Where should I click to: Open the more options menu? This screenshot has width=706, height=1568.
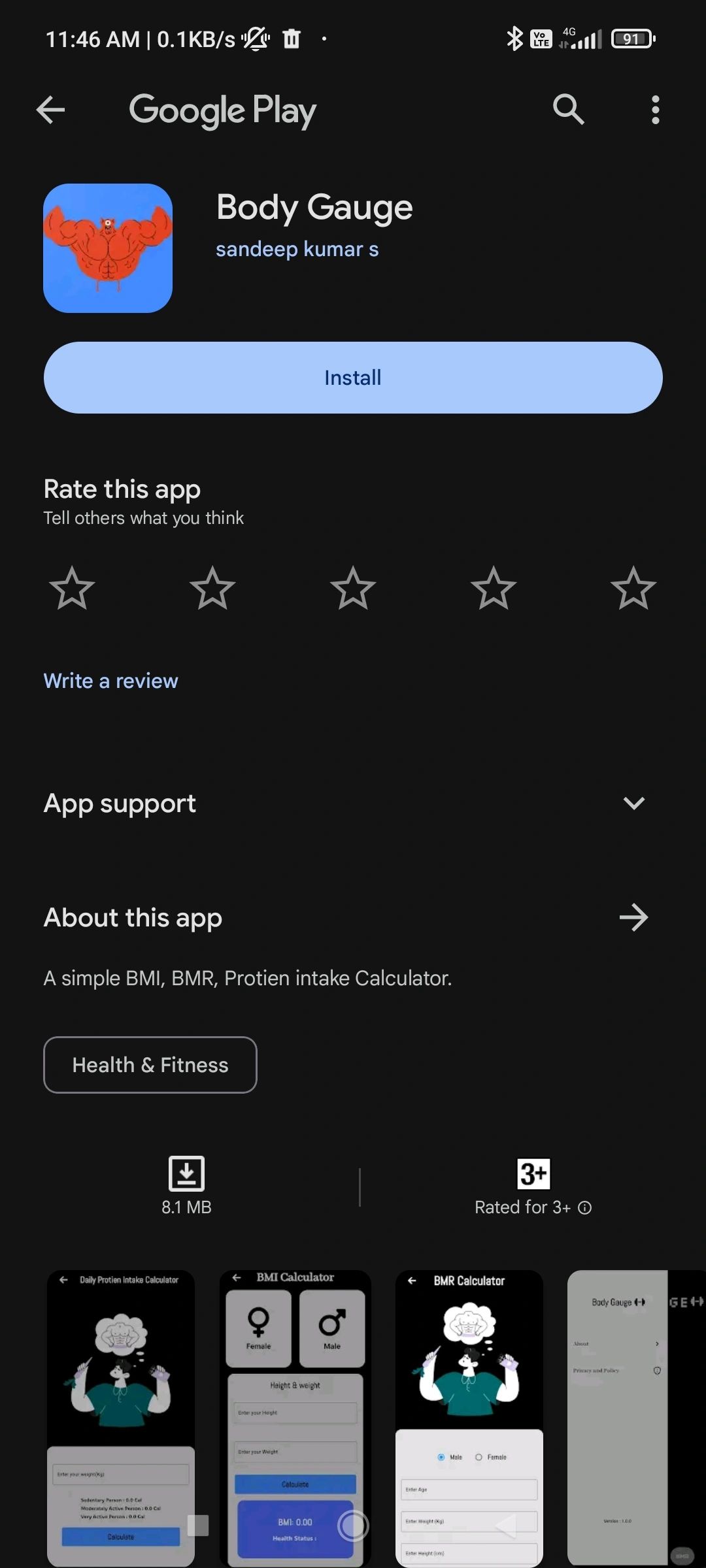tap(655, 110)
